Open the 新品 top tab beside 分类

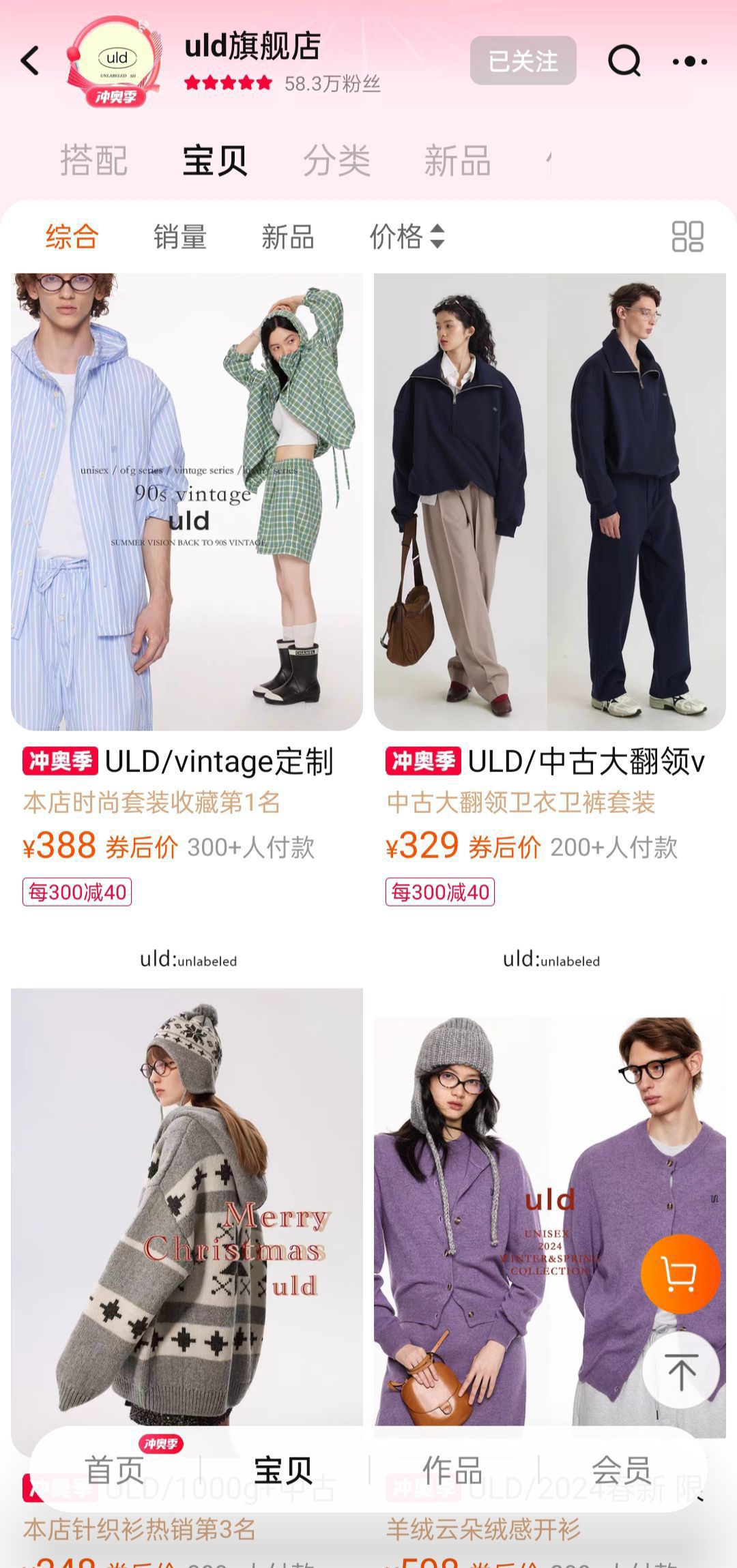click(x=457, y=161)
